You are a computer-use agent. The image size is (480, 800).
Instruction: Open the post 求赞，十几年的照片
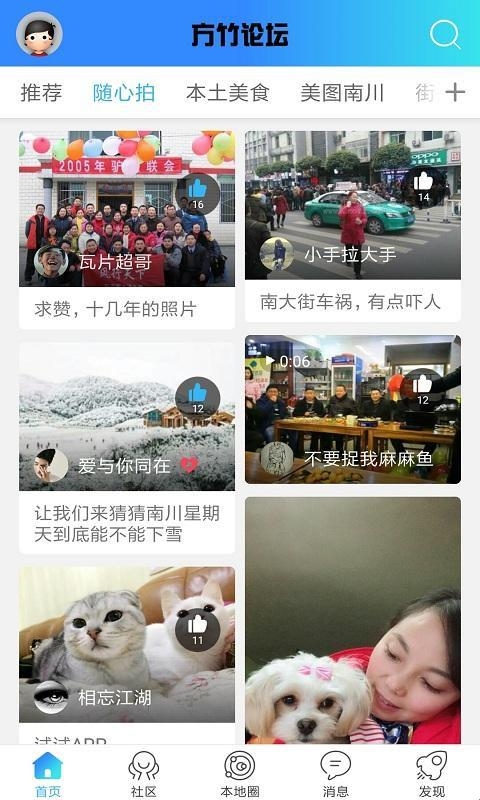116,309
